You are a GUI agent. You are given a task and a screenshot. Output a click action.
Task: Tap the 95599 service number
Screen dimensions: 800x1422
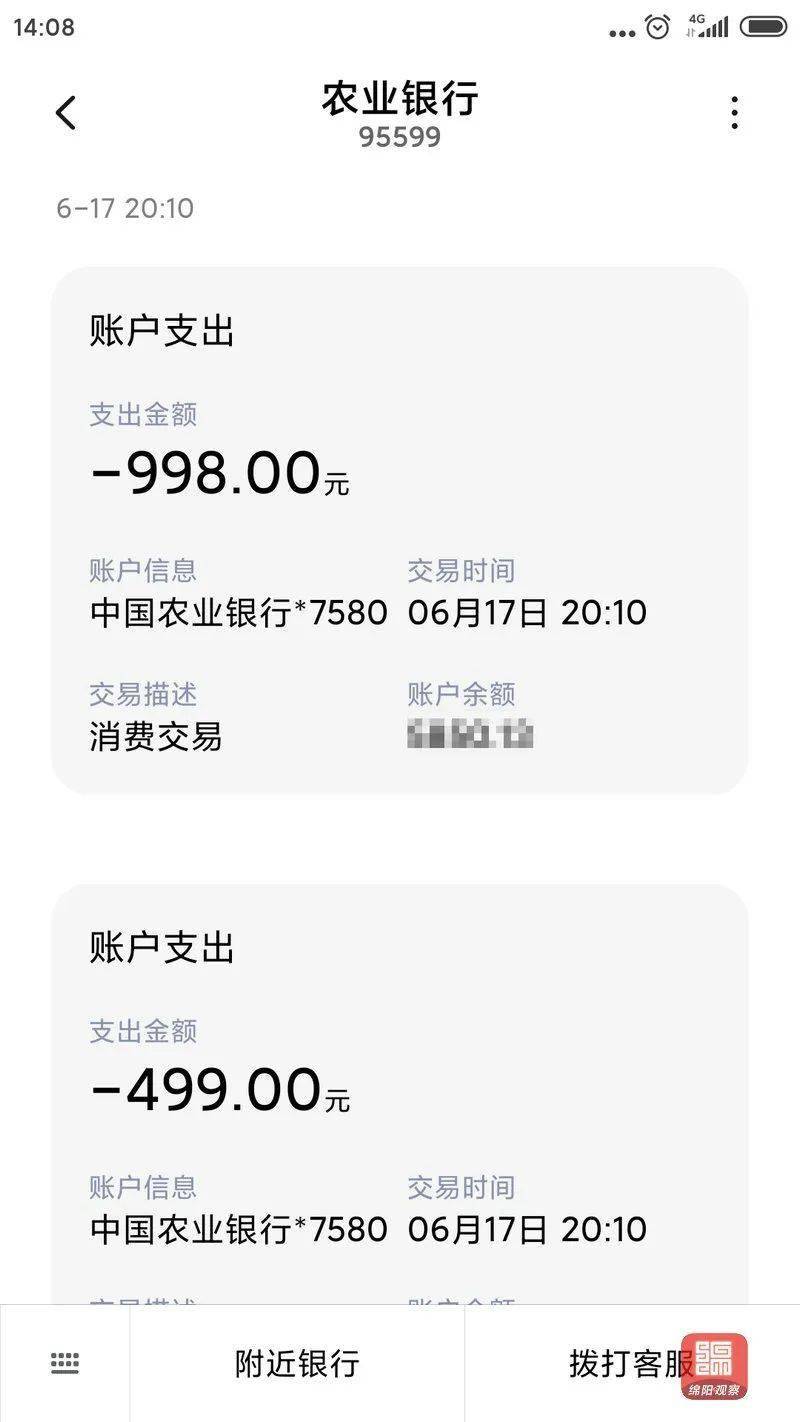click(399, 137)
